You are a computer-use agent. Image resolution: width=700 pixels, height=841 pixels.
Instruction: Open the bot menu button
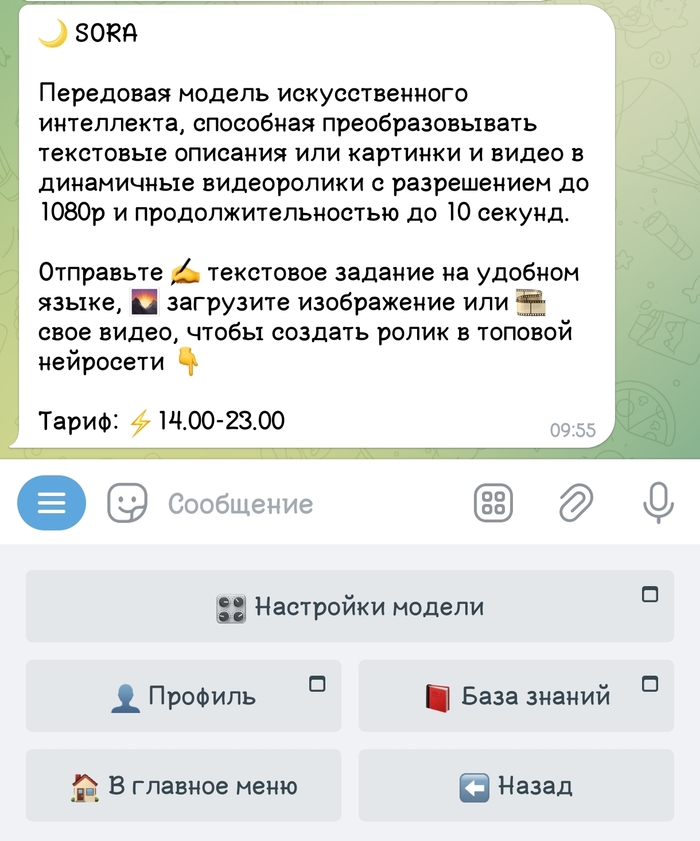(51, 503)
